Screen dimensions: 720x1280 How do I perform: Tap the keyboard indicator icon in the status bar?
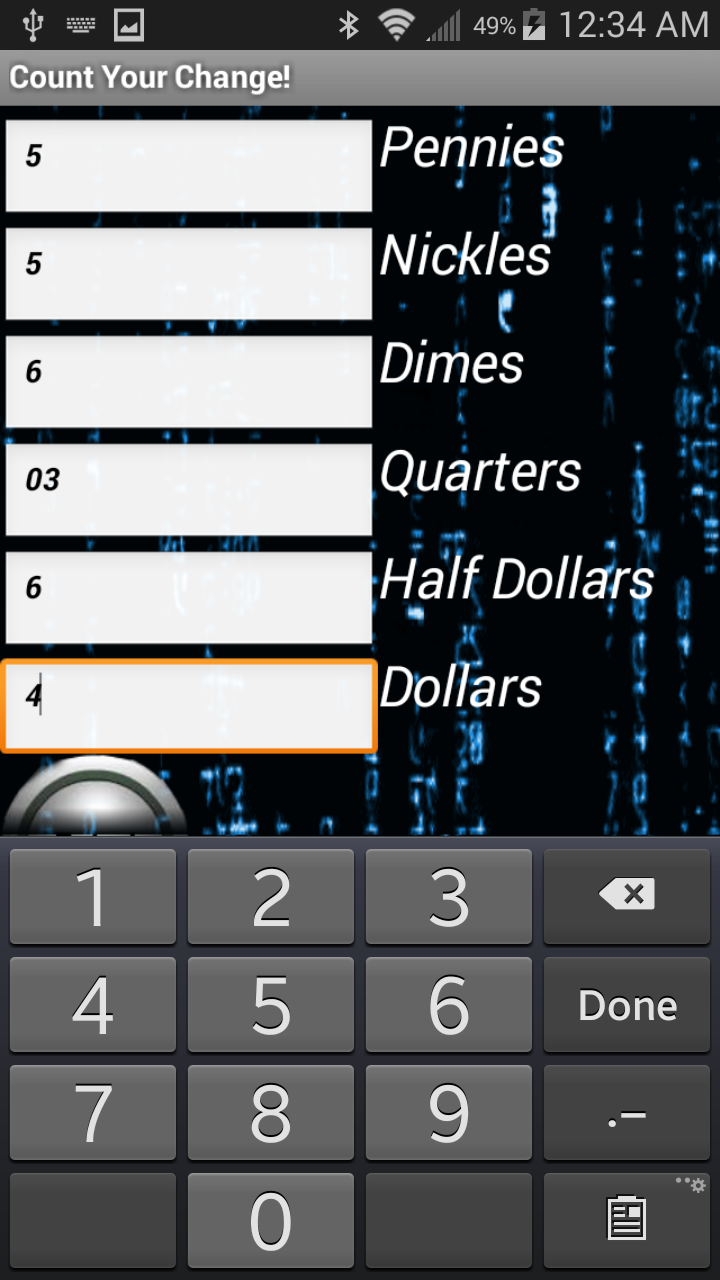80,24
